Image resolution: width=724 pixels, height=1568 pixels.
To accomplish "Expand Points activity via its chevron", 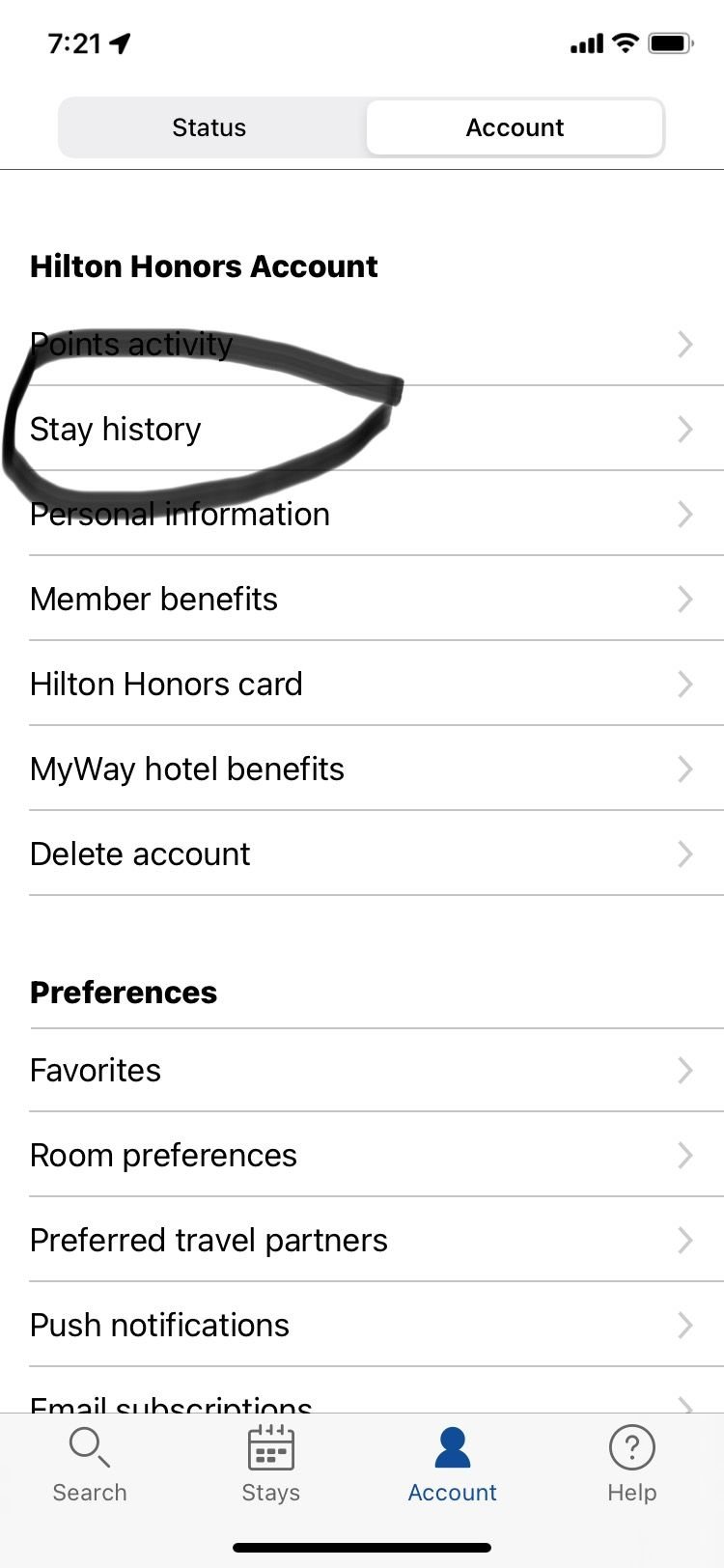I will click(x=685, y=344).
